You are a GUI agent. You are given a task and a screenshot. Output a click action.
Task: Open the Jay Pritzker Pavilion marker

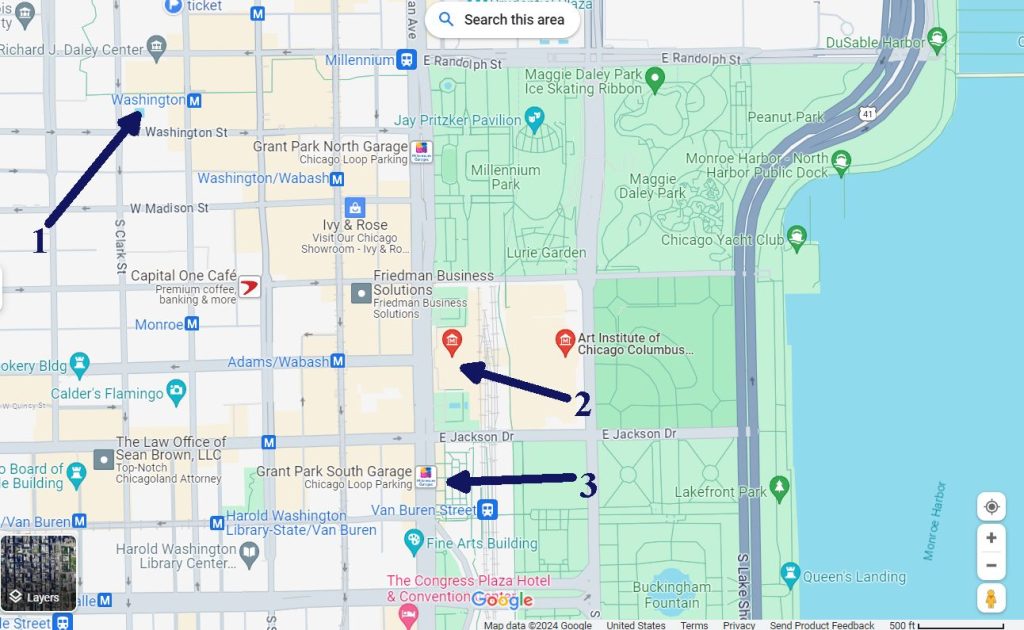534,120
